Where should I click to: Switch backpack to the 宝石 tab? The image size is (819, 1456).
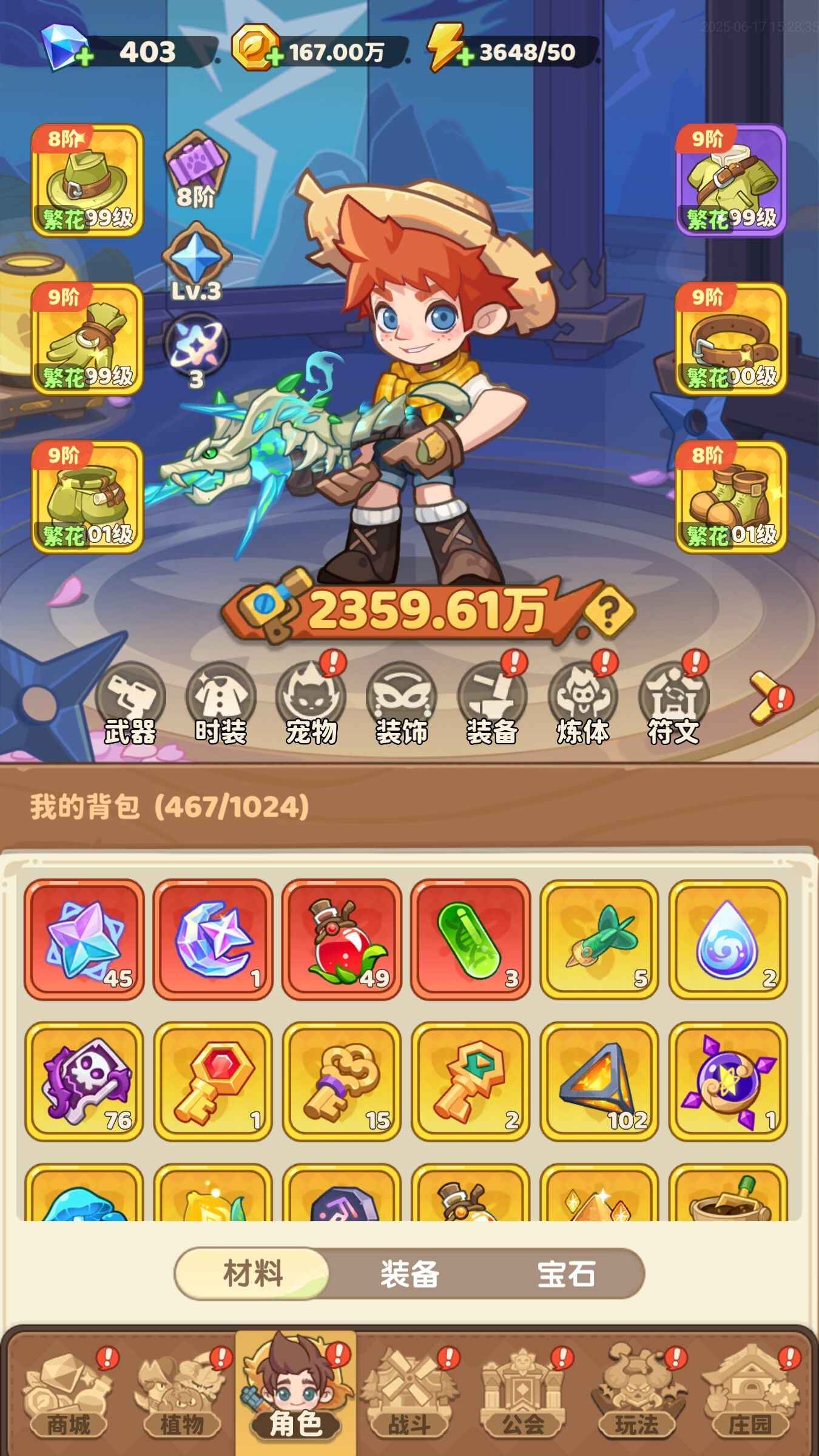565,1274
